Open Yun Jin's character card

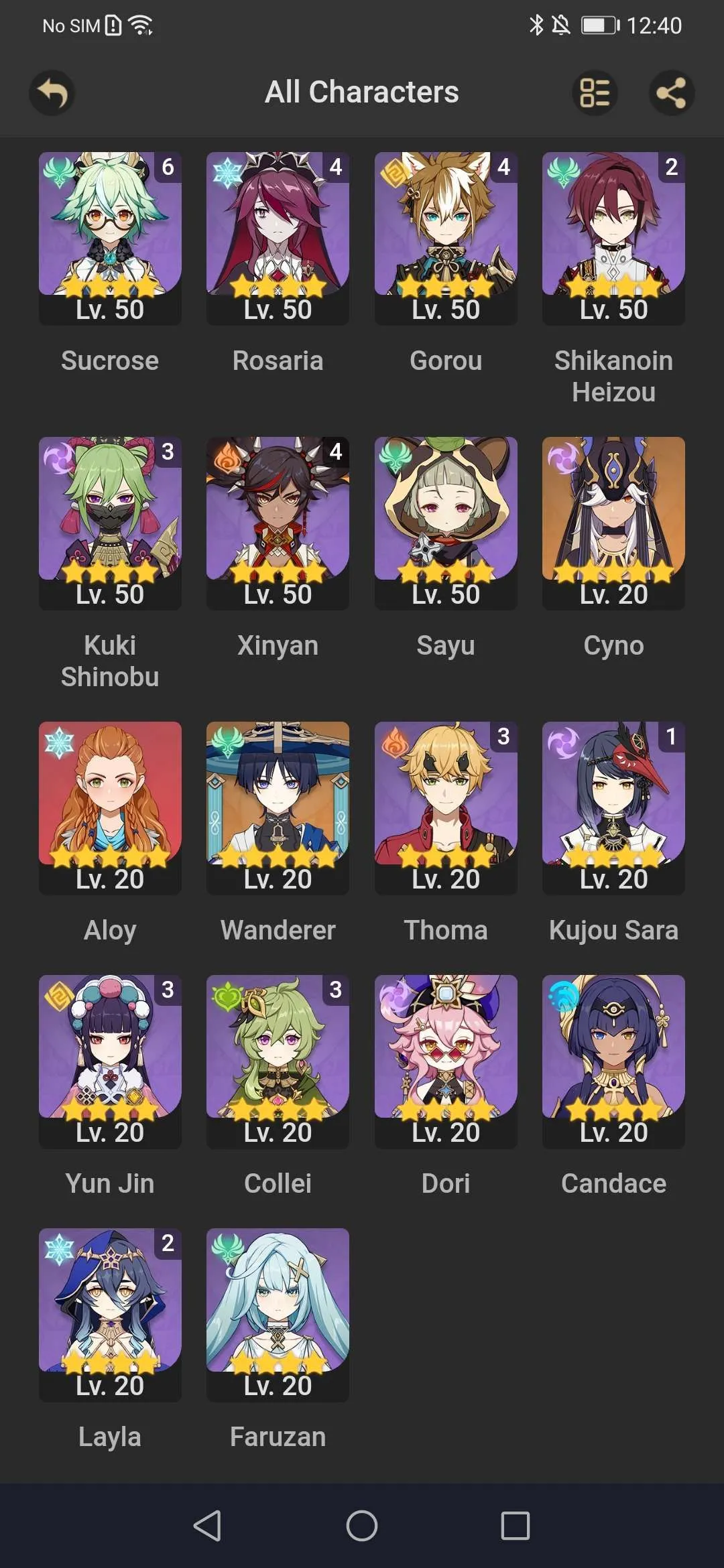click(110, 1061)
